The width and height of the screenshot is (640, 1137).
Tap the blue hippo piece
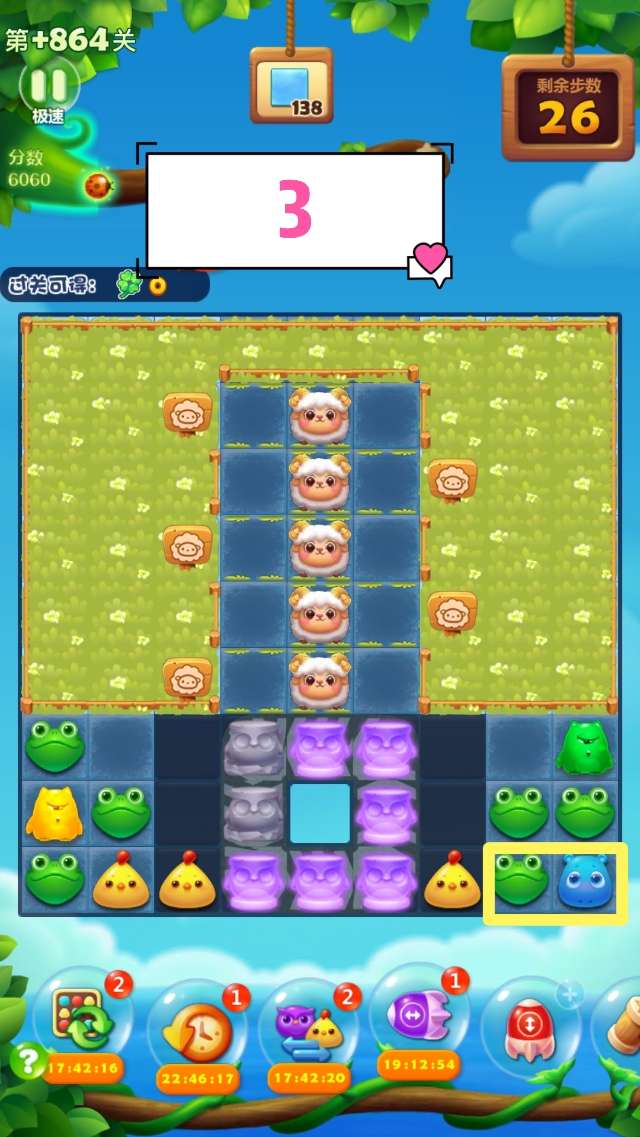pos(586,881)
